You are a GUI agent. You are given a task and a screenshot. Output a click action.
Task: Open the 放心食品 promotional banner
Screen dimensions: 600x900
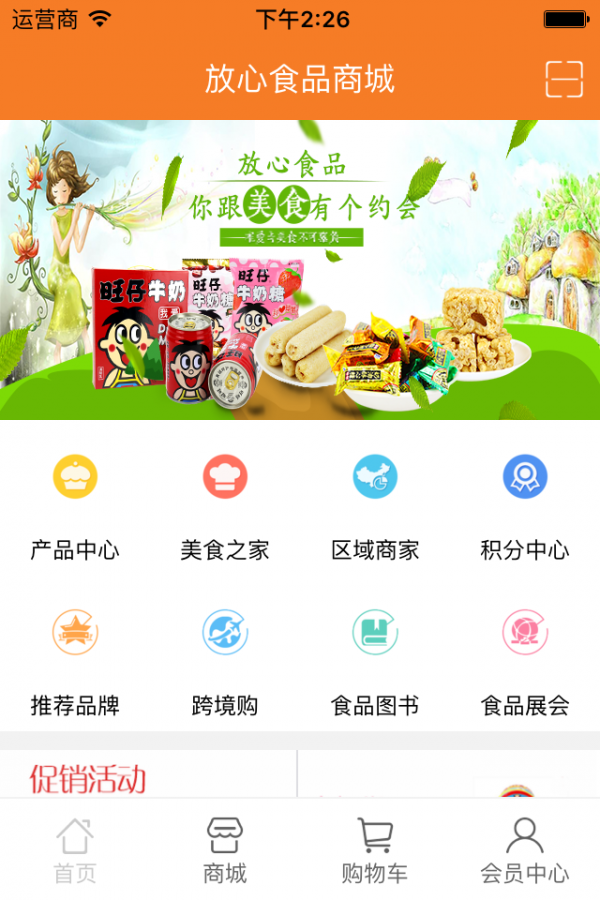[300, 270]
